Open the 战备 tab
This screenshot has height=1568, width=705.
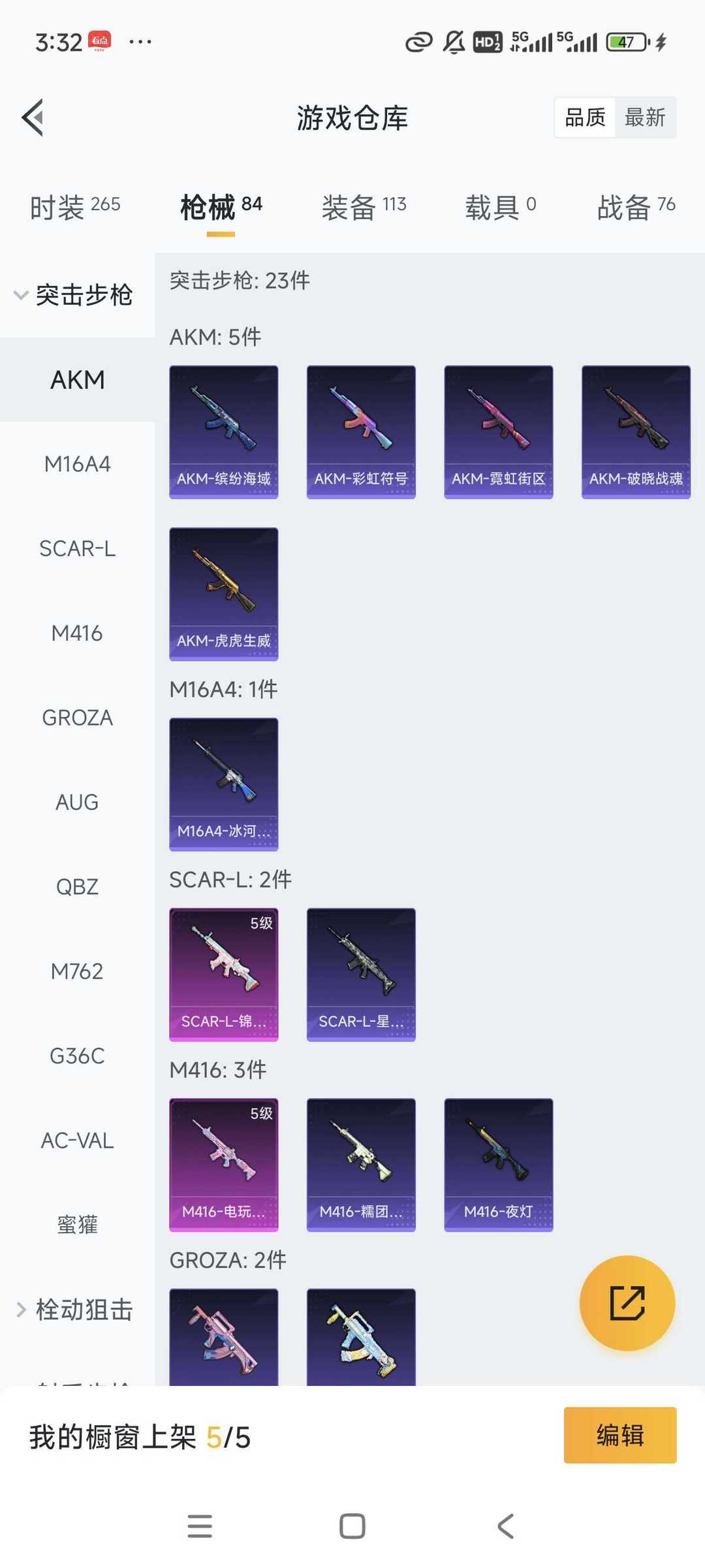pos(636,207)
